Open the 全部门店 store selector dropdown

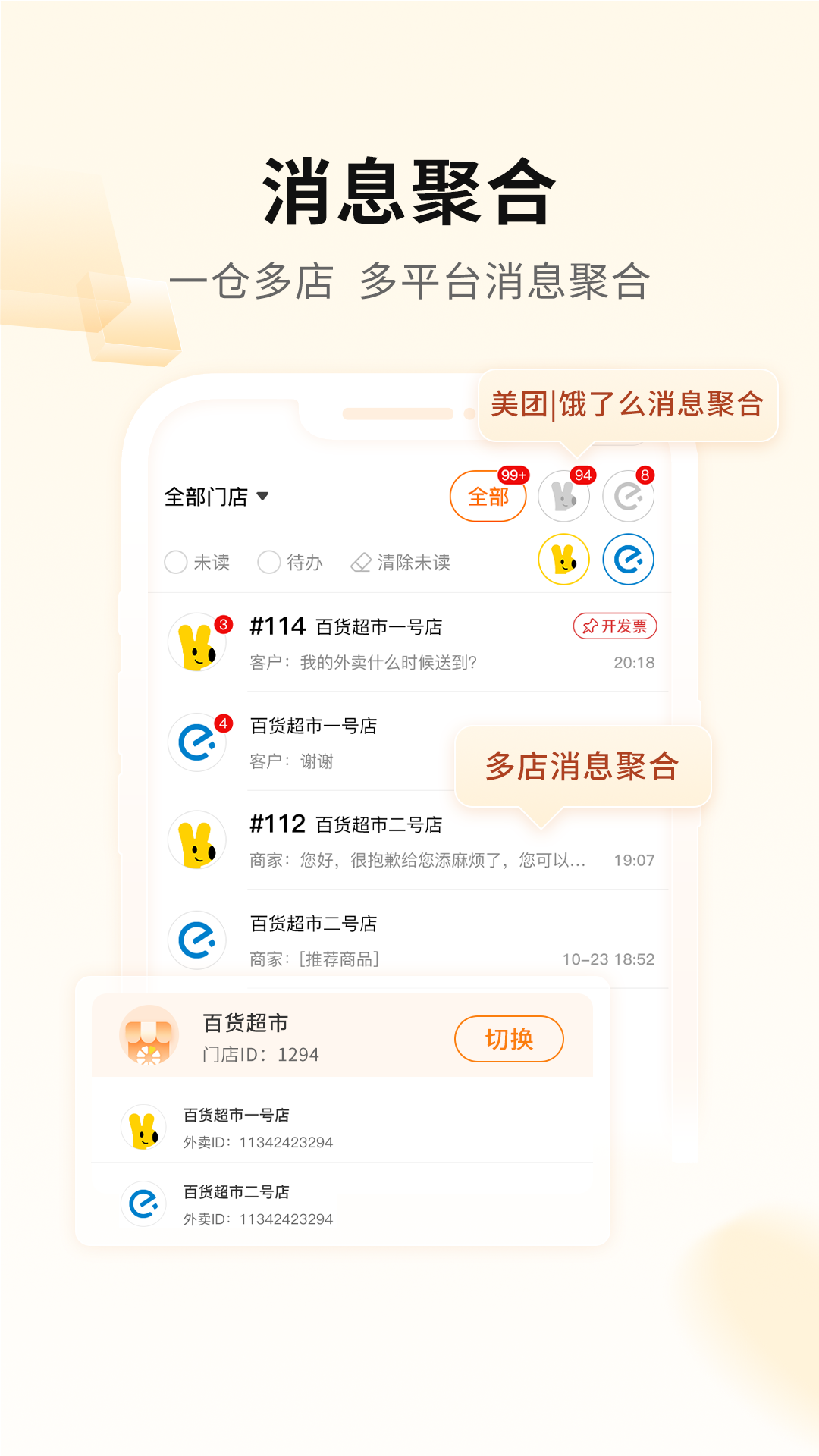215,496
